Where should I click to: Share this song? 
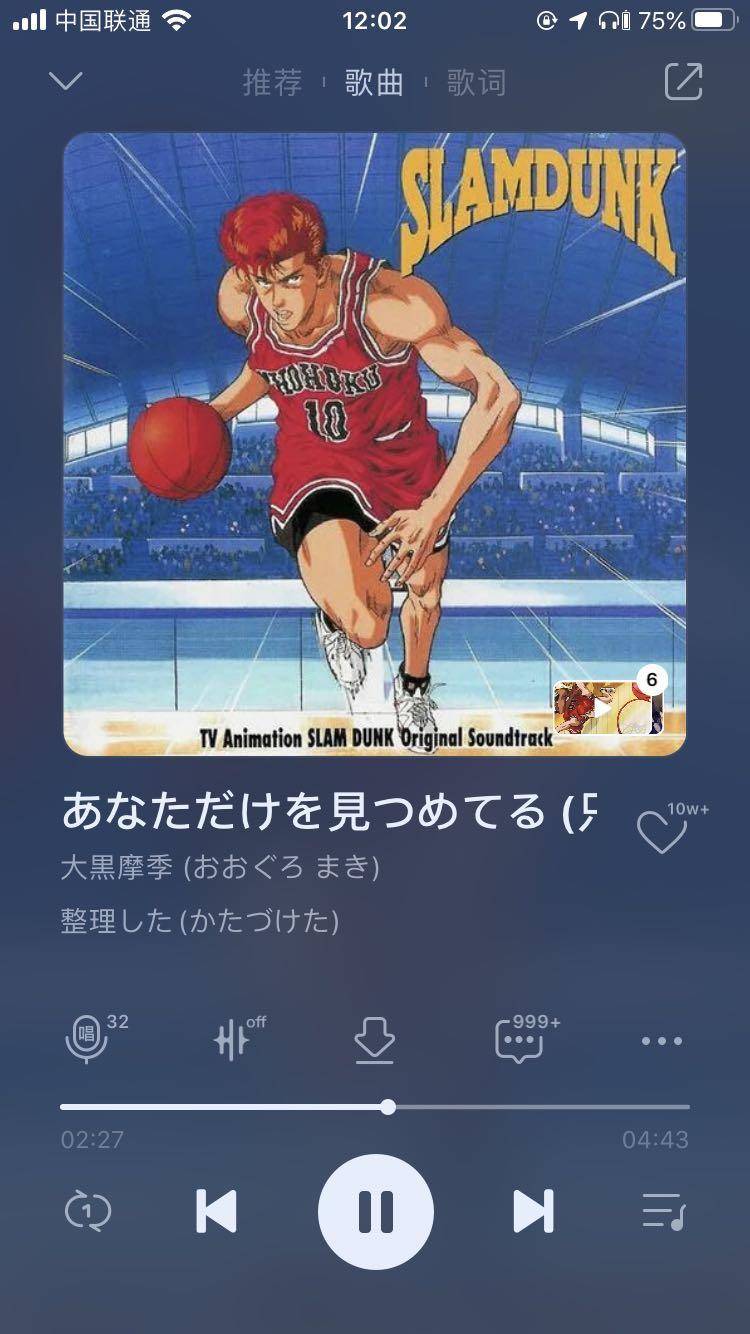click(684, 82)
